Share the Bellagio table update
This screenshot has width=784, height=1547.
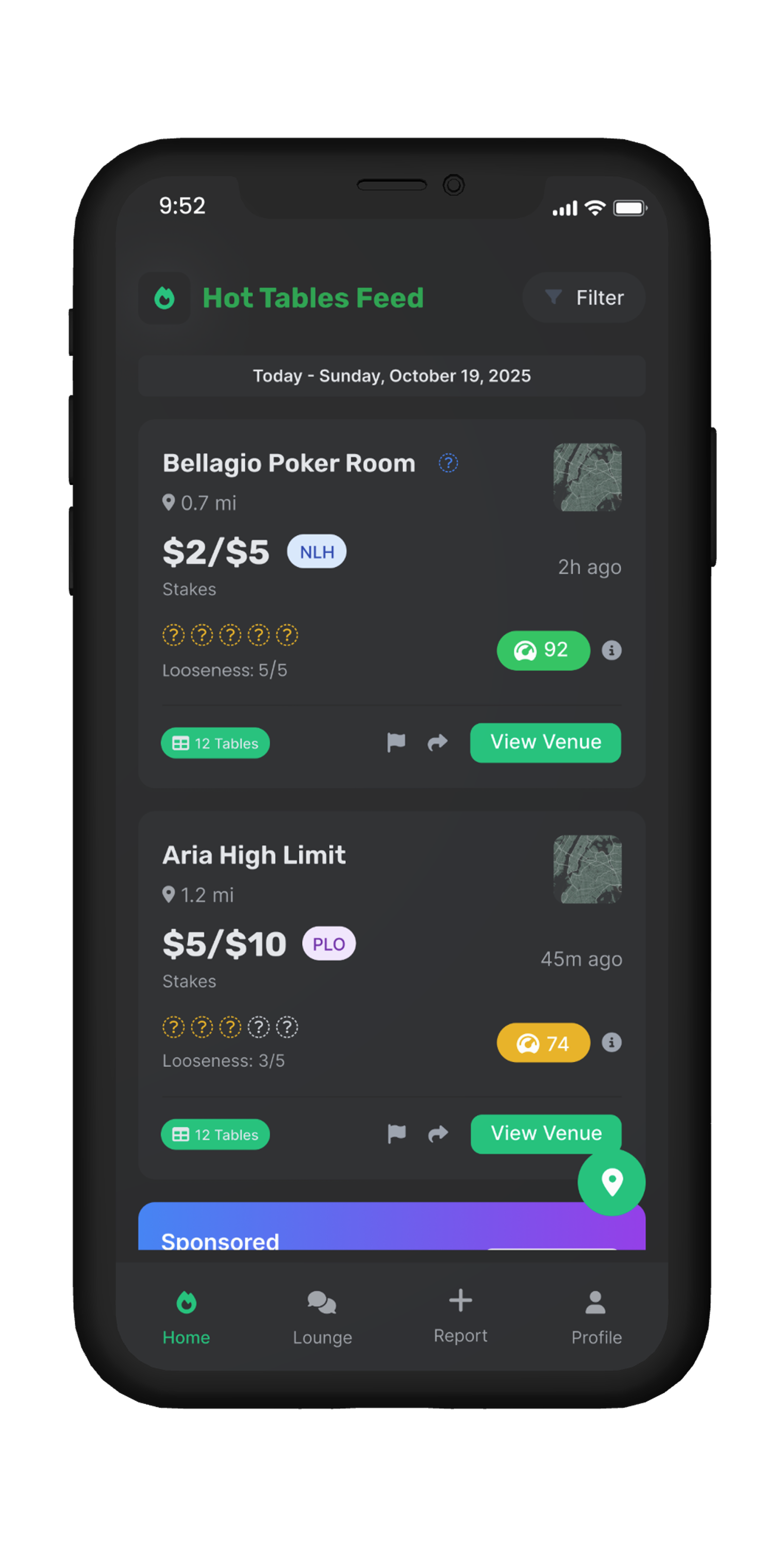pos(438,743)
